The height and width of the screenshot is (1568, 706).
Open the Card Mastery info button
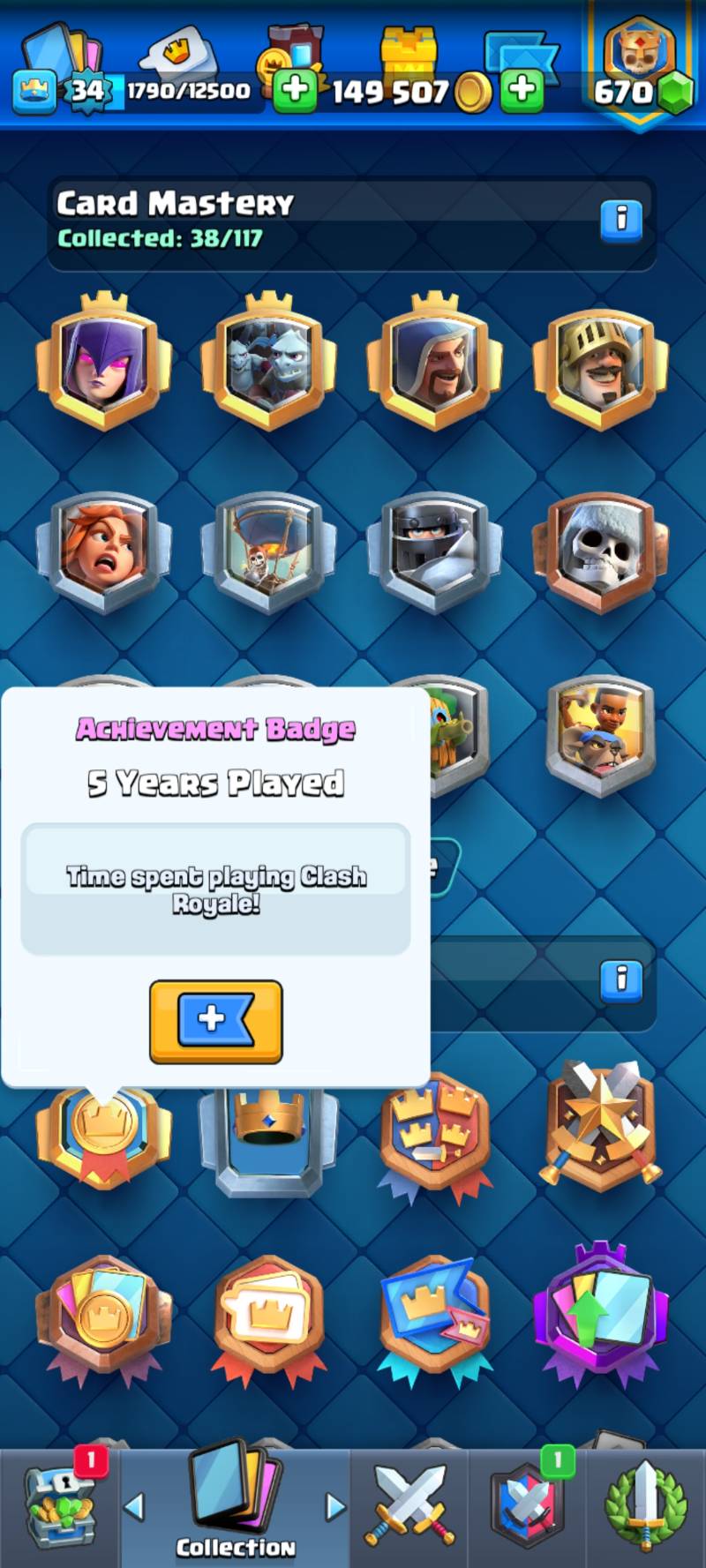[621, 218]
